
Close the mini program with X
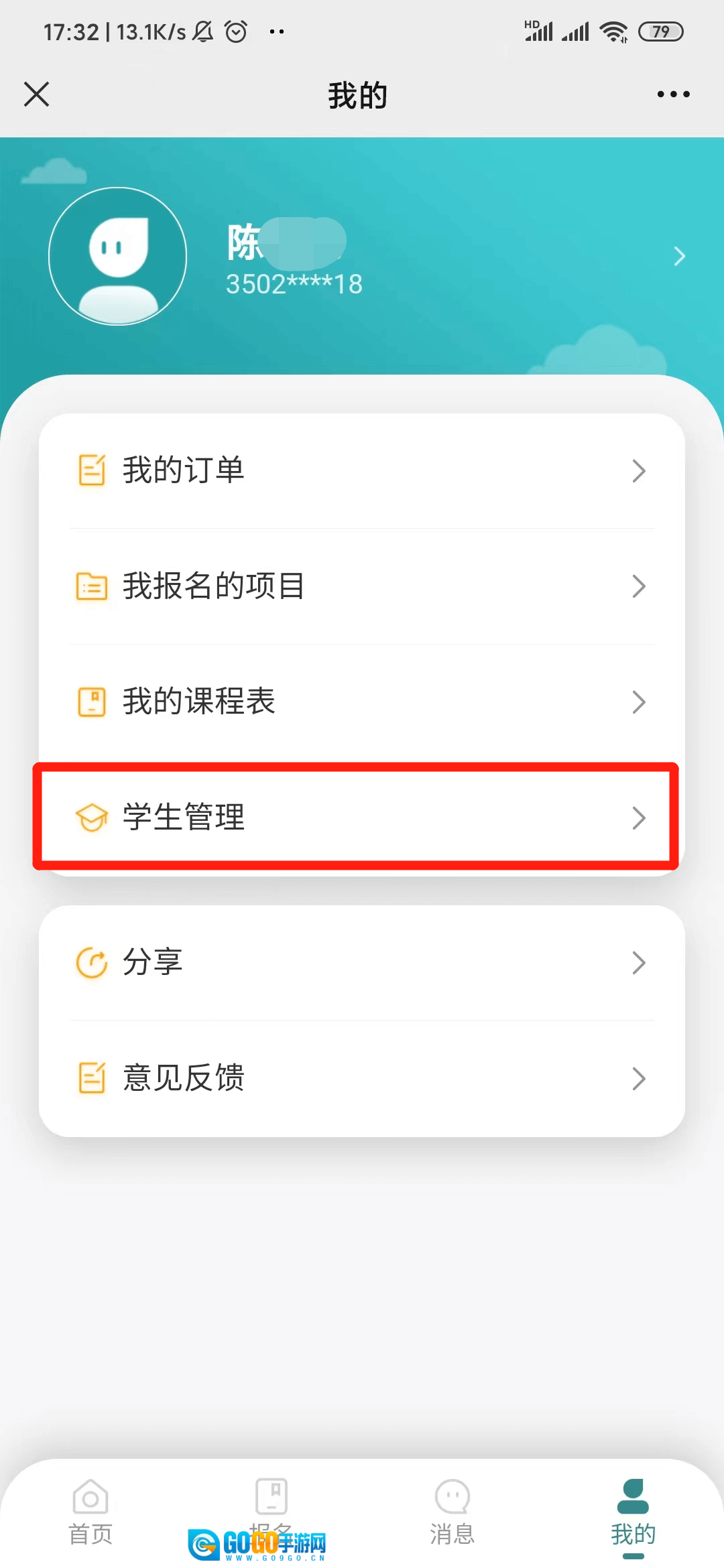(x=37, y=94)
